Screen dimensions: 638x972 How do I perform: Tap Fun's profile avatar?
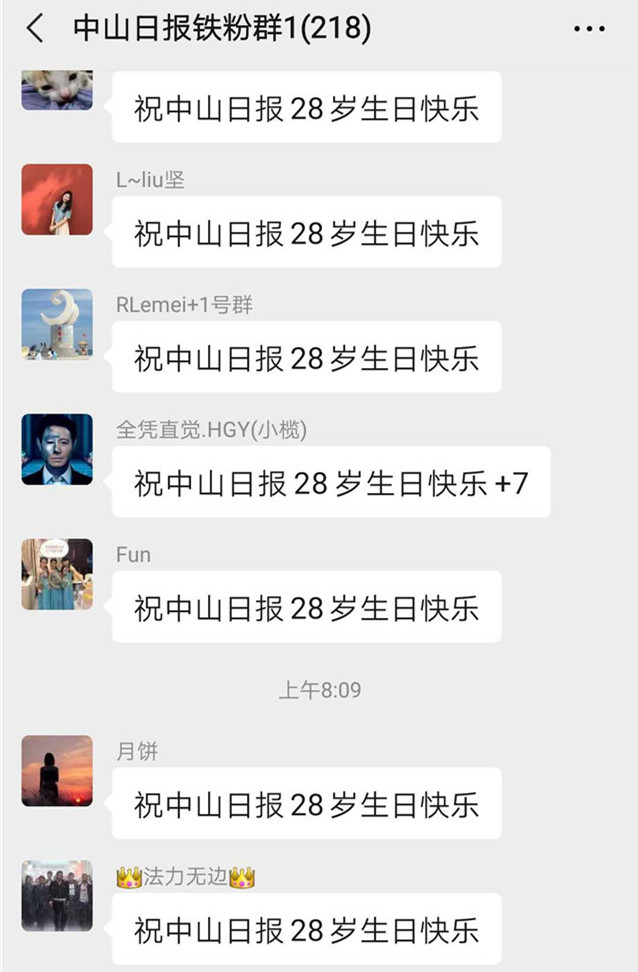[57, 574]
